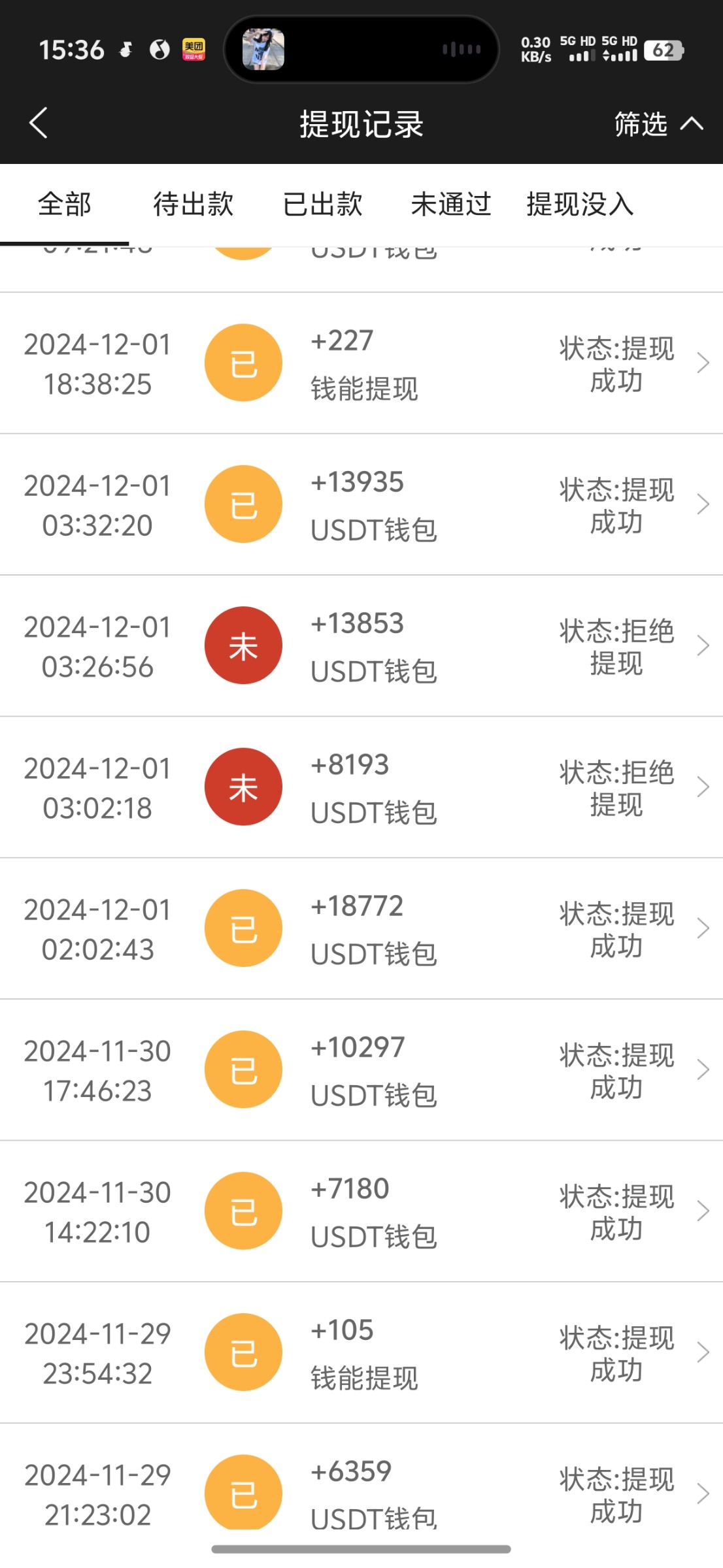Viewport: 723px width, 1568px height.
Task: Tap the +105 钱能提现 record
Action: click(361, 1352)
